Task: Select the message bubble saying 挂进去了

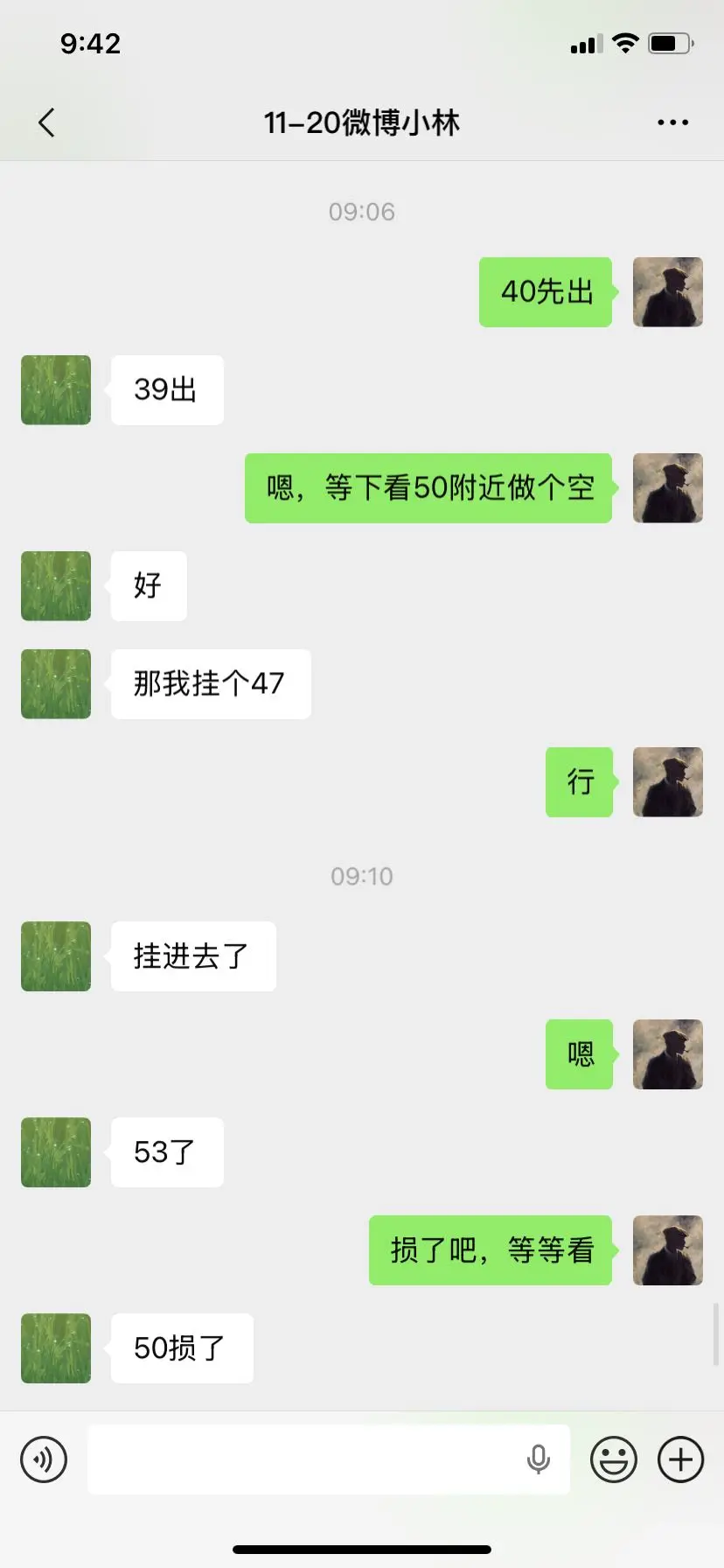Action: [x=193, y=956]
